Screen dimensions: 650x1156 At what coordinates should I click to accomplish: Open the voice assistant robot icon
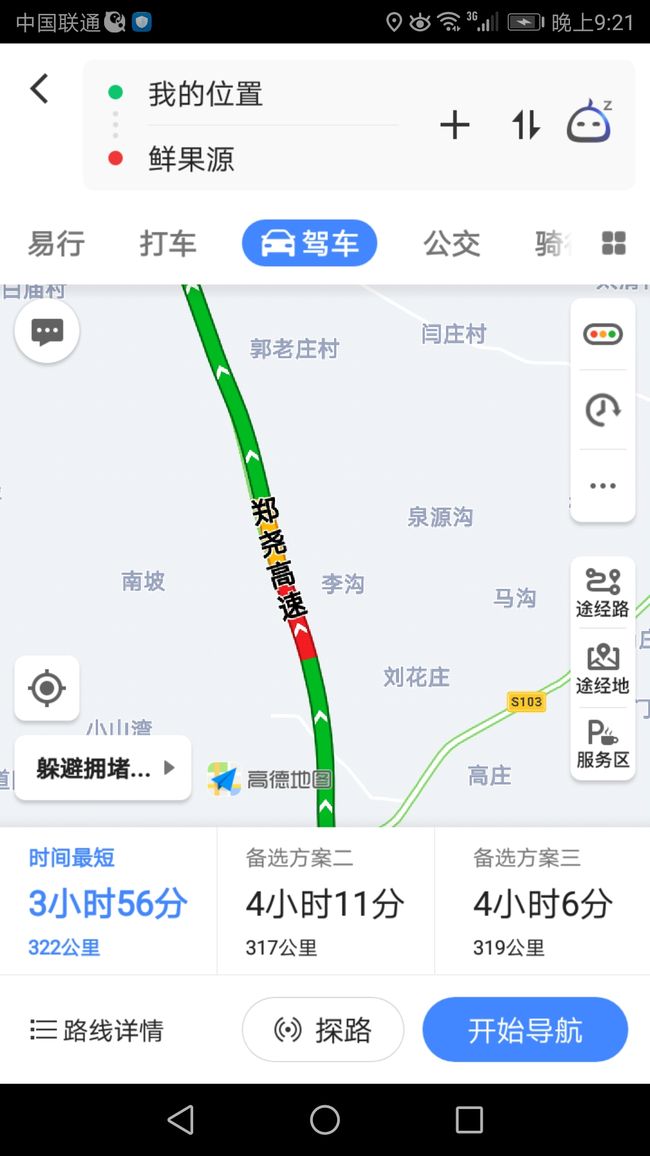pos(590,120)
